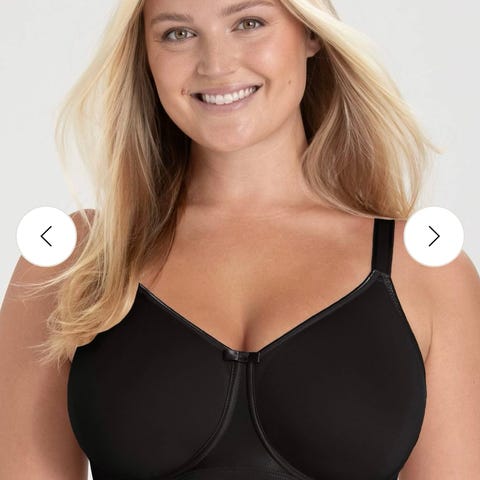Go to the previous product image

(47, 236)
